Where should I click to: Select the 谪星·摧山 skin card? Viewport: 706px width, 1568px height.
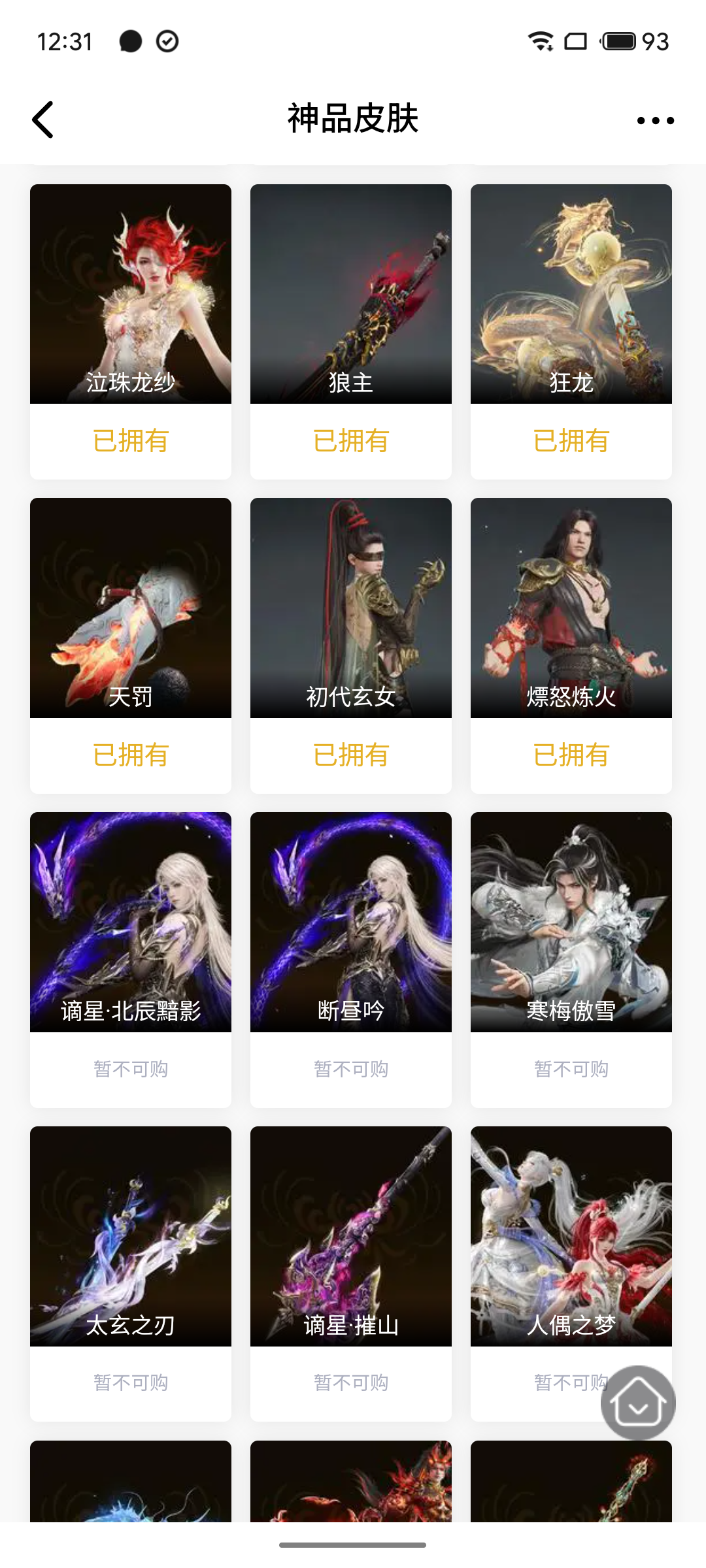tap(351, 1235)
